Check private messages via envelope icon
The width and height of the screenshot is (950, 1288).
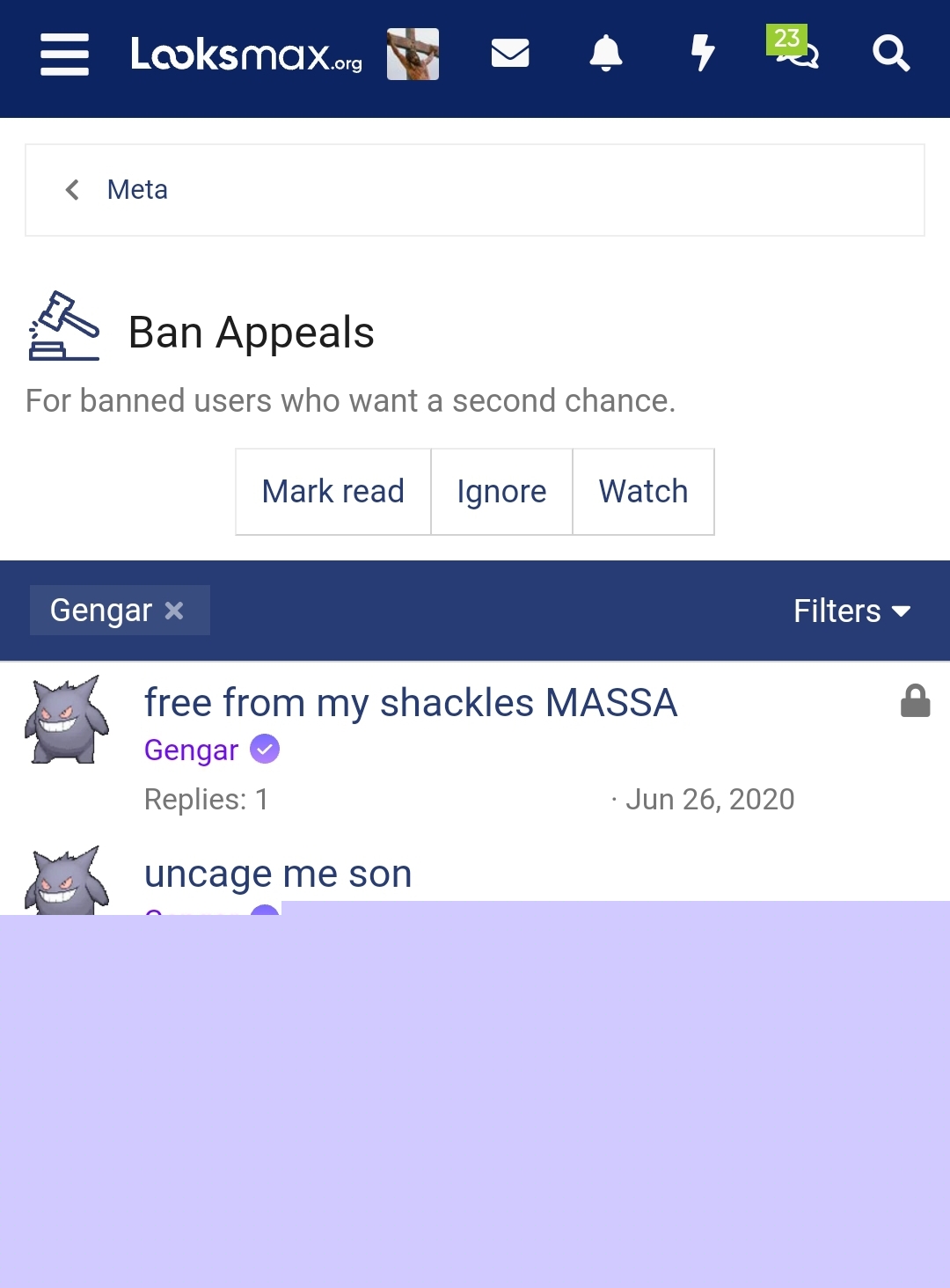tap(510, 54)
